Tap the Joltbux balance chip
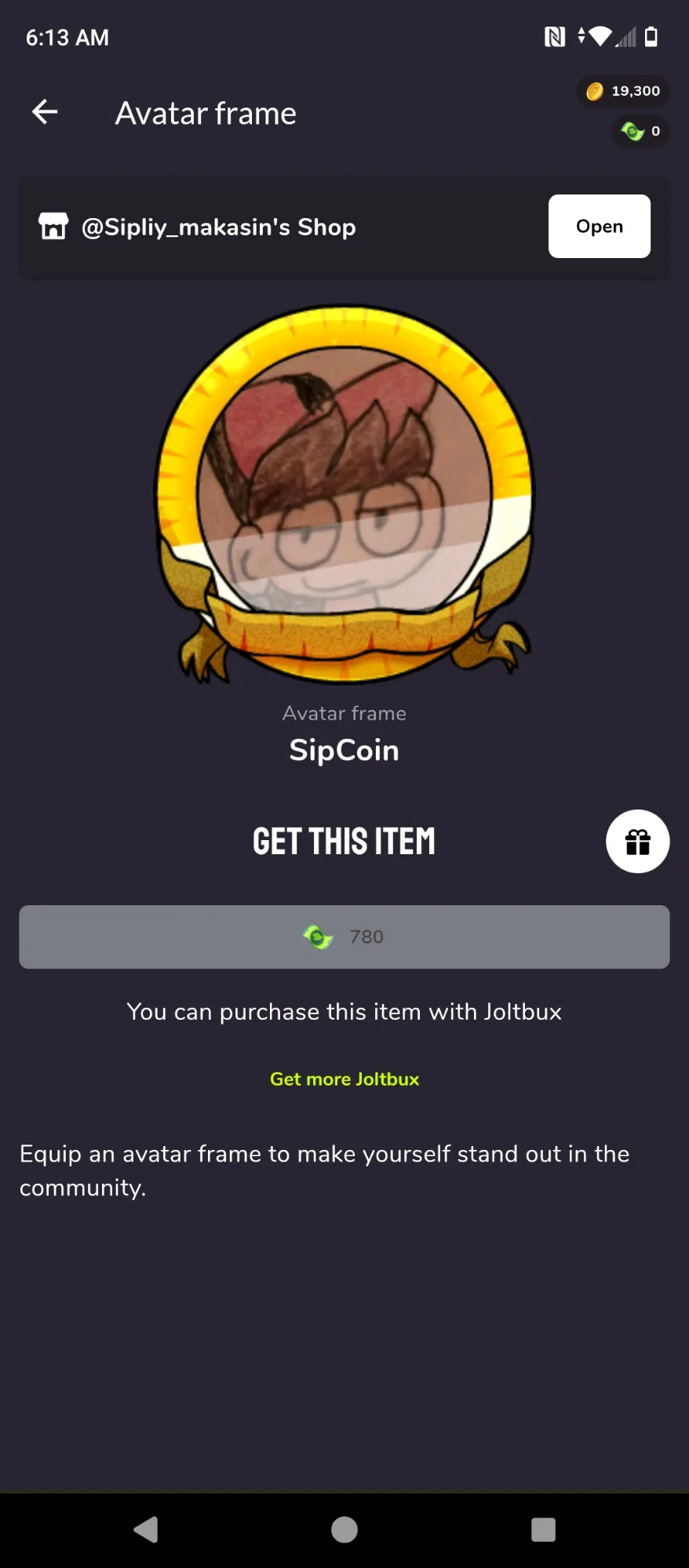 point(640,131)
